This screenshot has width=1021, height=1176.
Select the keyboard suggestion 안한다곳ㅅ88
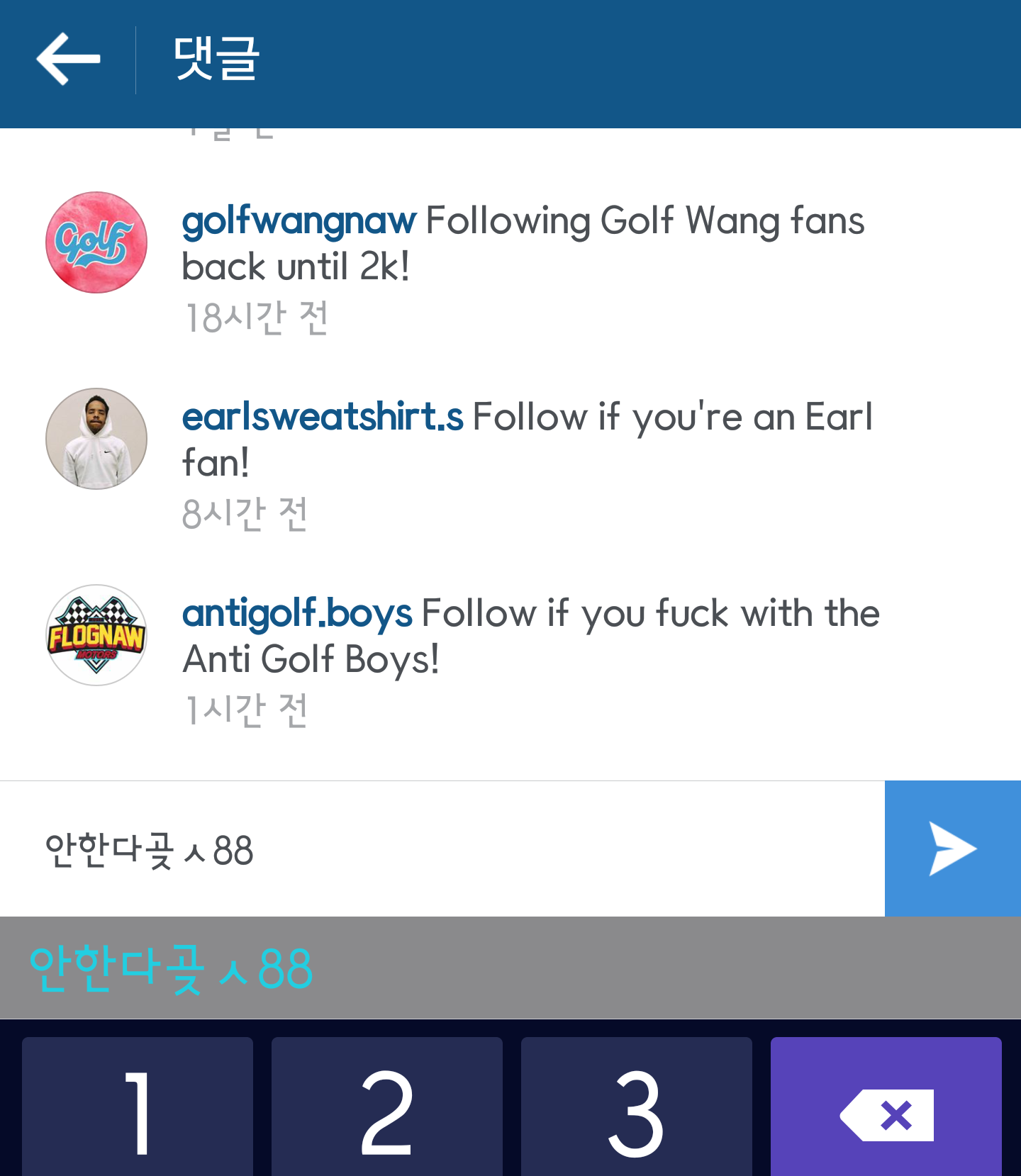(x=171, y=968)
